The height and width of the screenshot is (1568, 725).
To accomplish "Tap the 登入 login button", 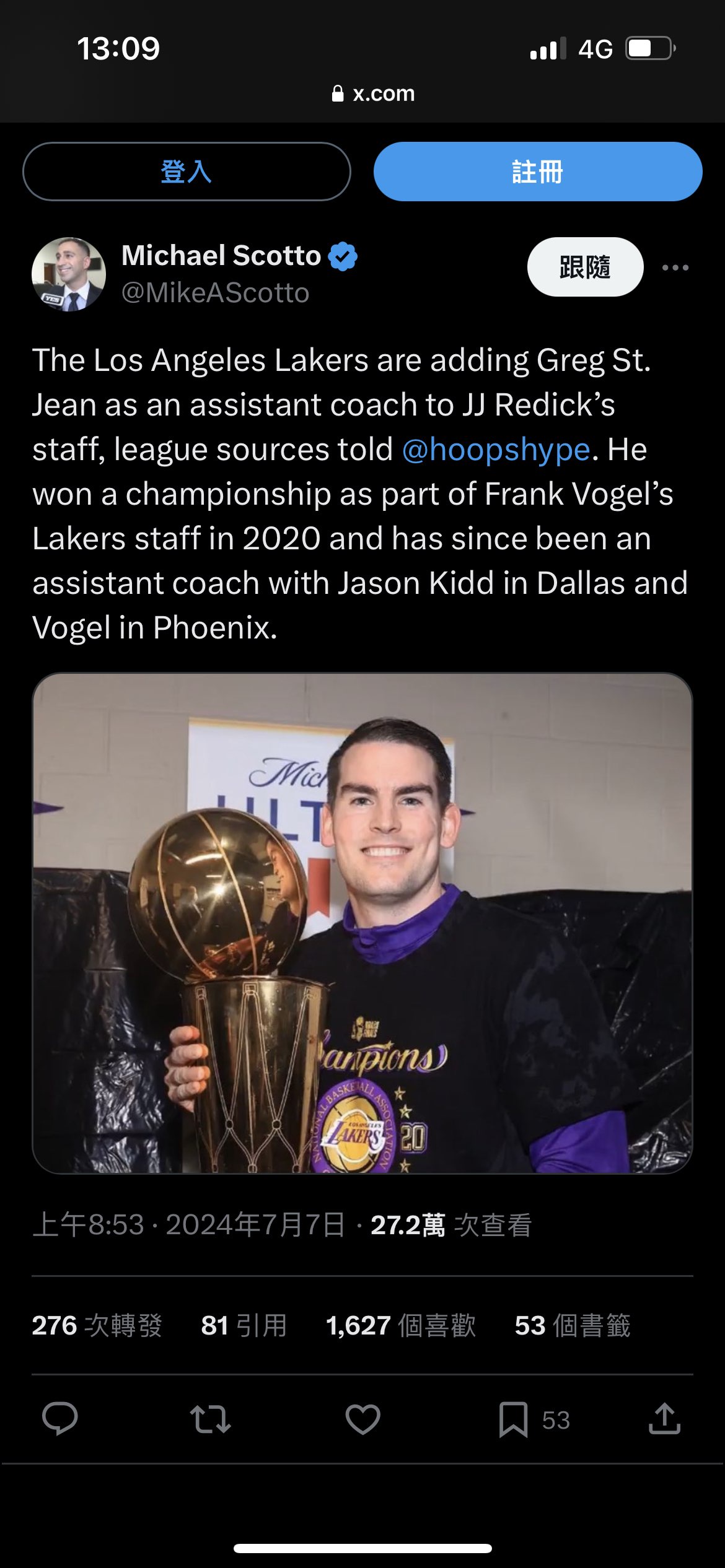I will click(x=187, y=172).
